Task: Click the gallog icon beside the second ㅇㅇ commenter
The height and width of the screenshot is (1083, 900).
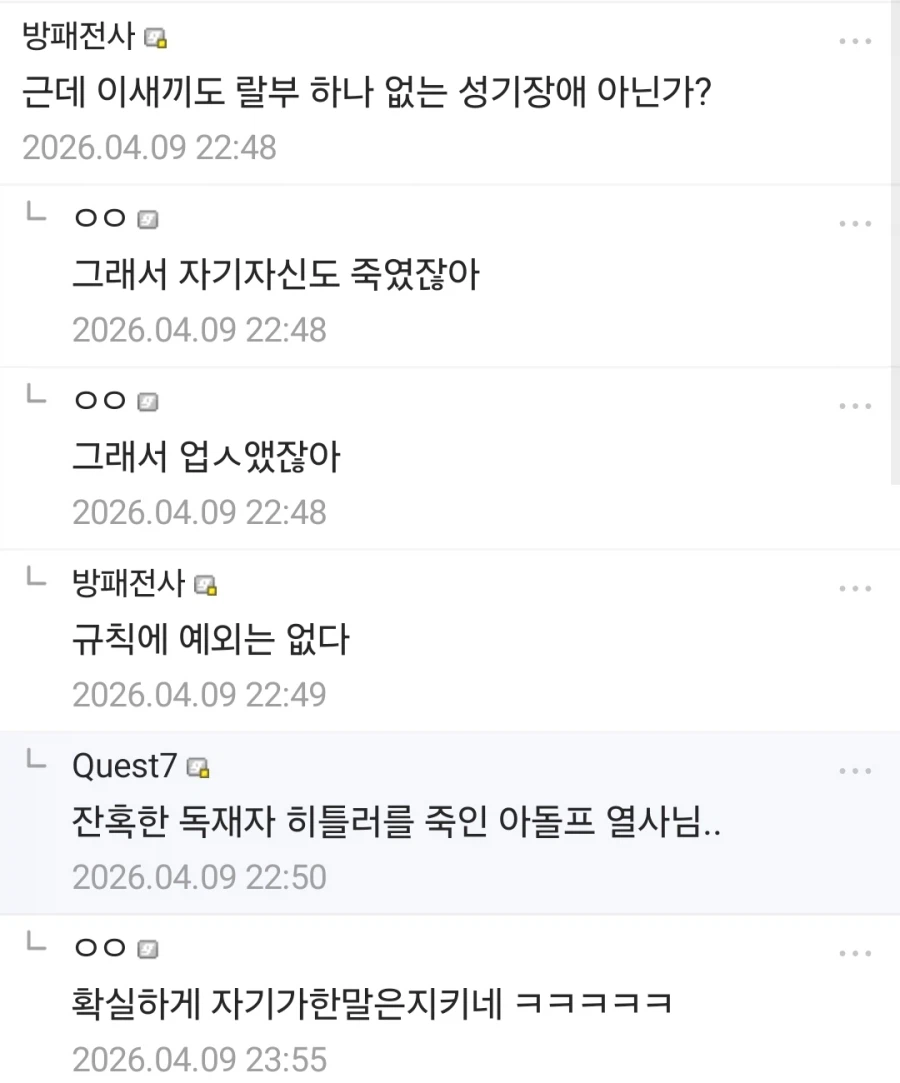Action: (x=148, y=400)
